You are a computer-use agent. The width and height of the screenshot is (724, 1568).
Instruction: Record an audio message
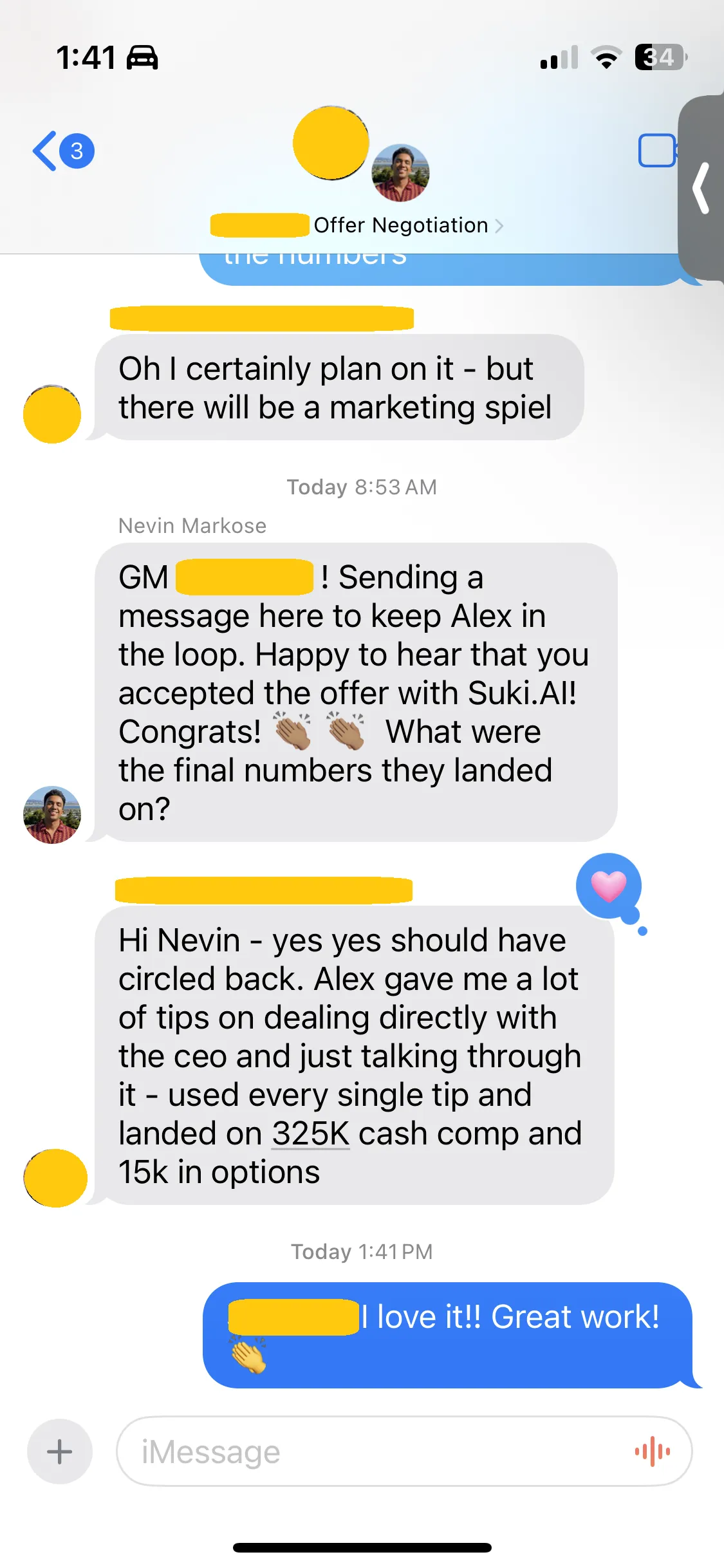(x=653, y=1451)
